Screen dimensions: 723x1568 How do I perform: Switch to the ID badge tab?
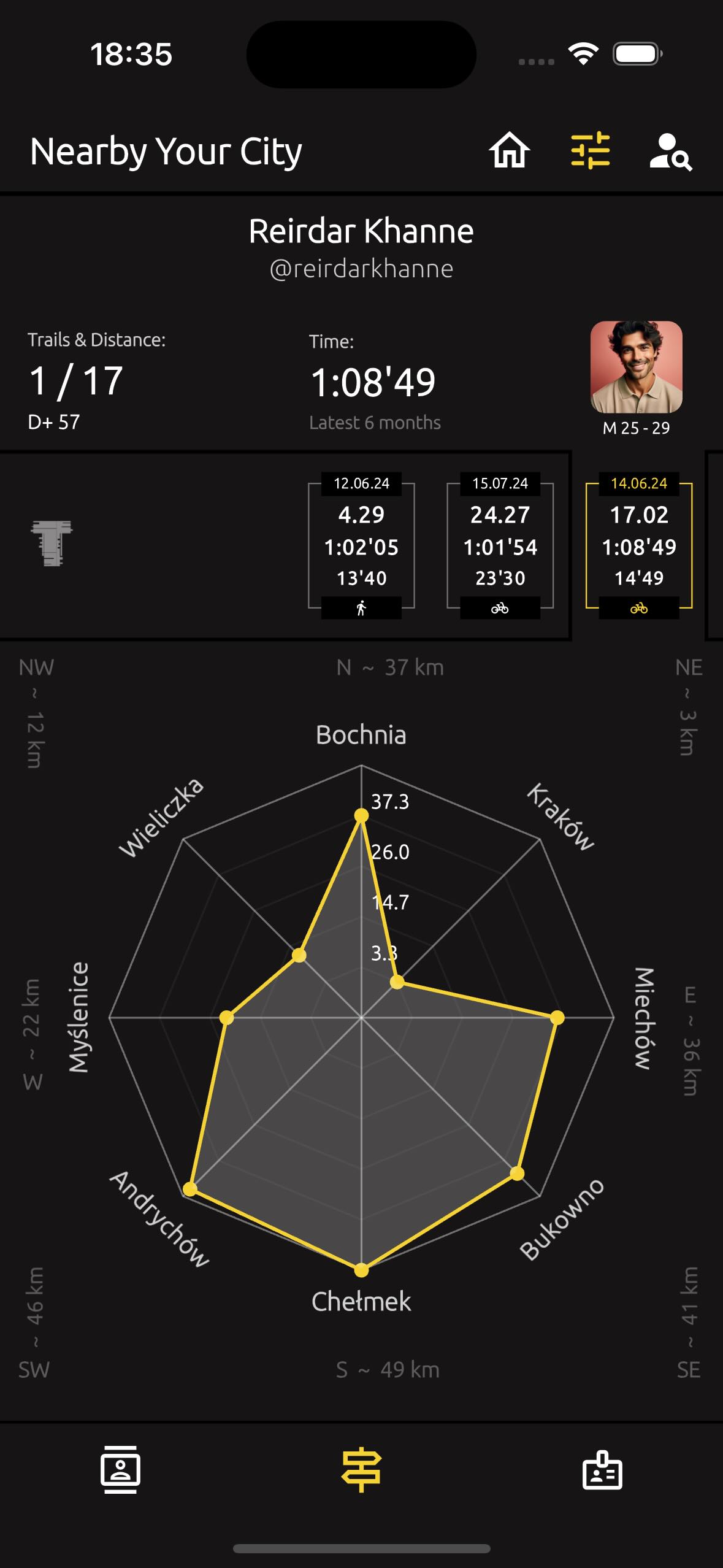602,1470
